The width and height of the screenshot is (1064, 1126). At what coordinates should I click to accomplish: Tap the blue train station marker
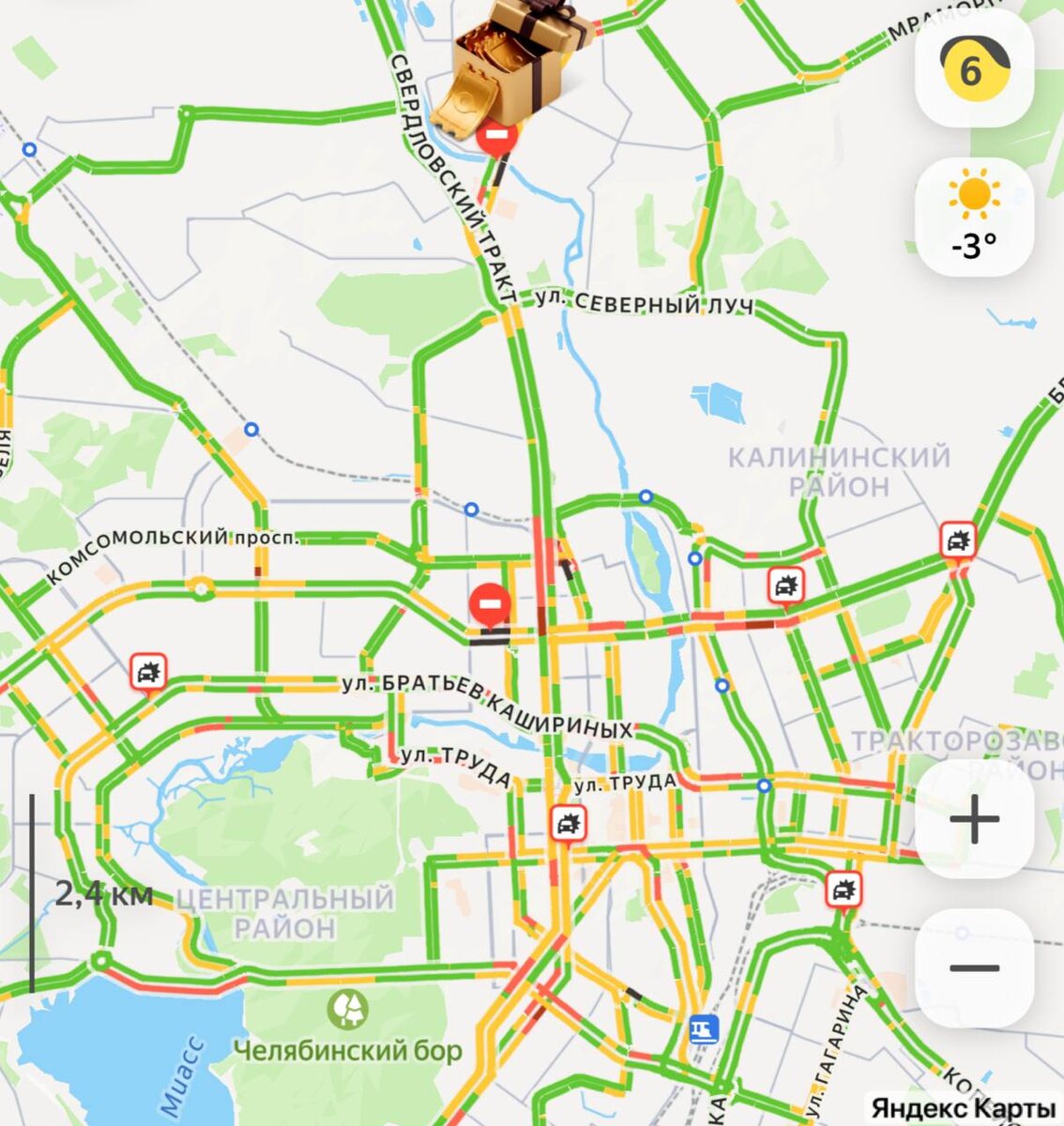point(703,1029)
